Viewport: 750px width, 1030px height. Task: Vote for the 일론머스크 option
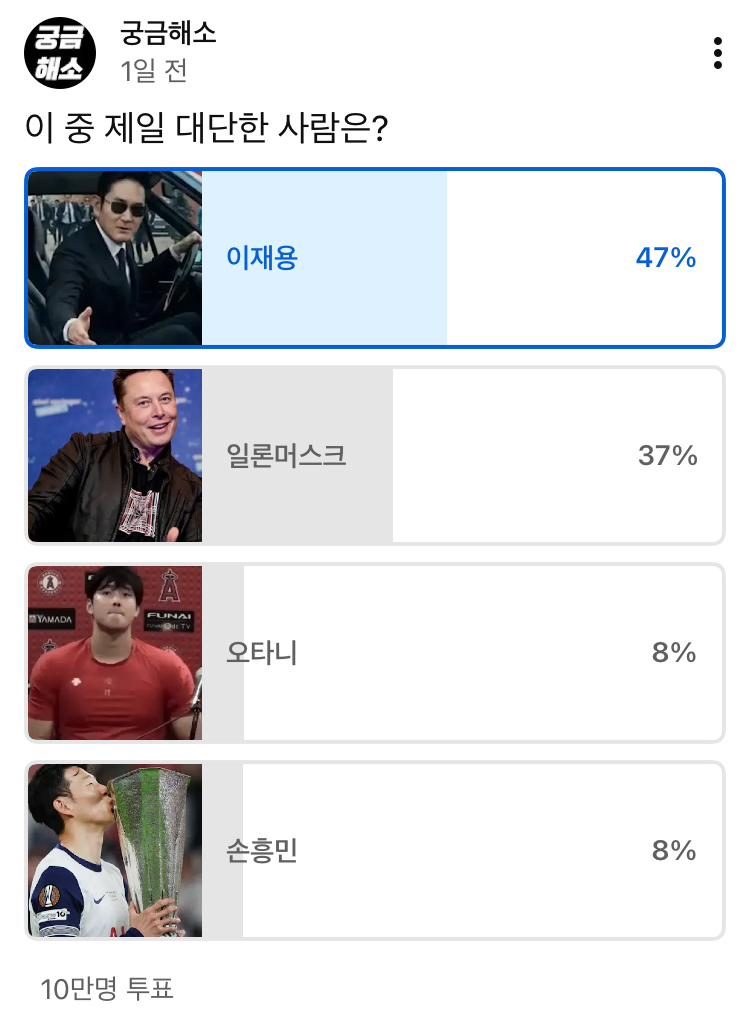click(x=374, y=456)
